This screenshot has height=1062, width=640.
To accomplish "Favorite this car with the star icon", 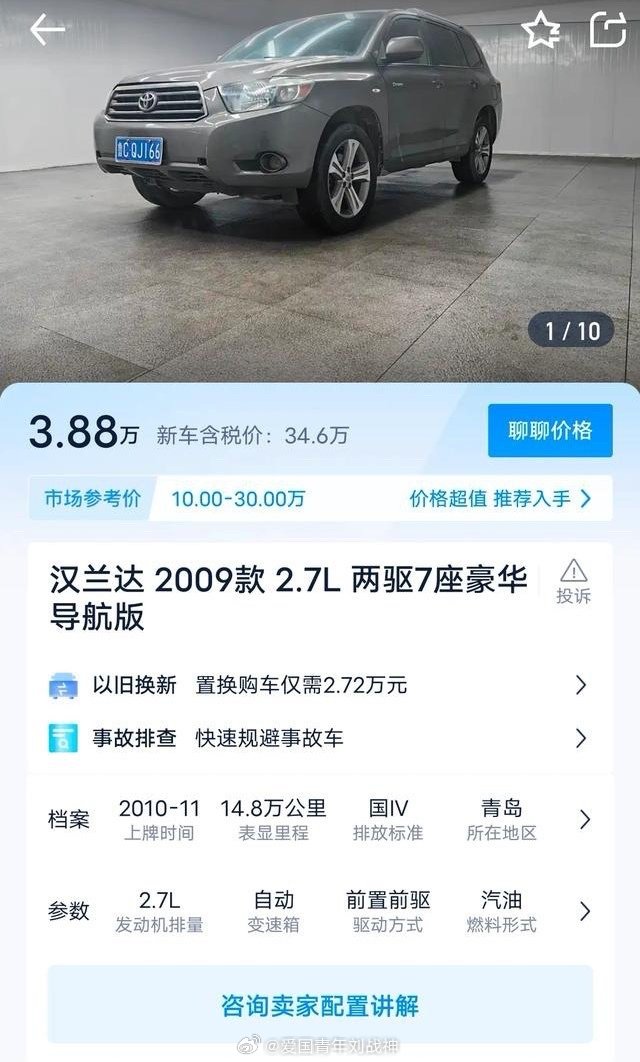I will (x=541, y=31).
